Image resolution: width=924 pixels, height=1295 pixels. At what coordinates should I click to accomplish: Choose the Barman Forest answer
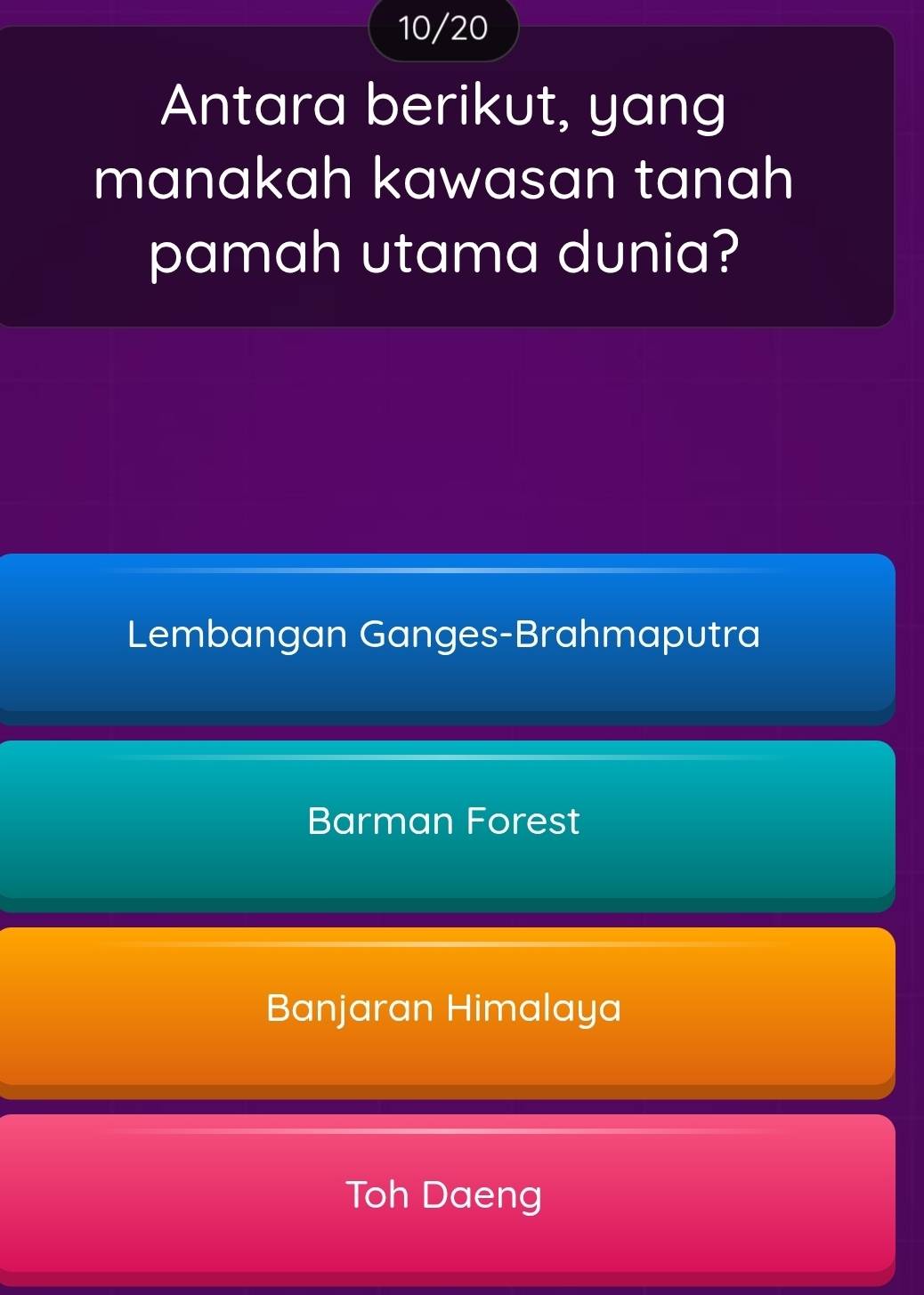(445, 821)
